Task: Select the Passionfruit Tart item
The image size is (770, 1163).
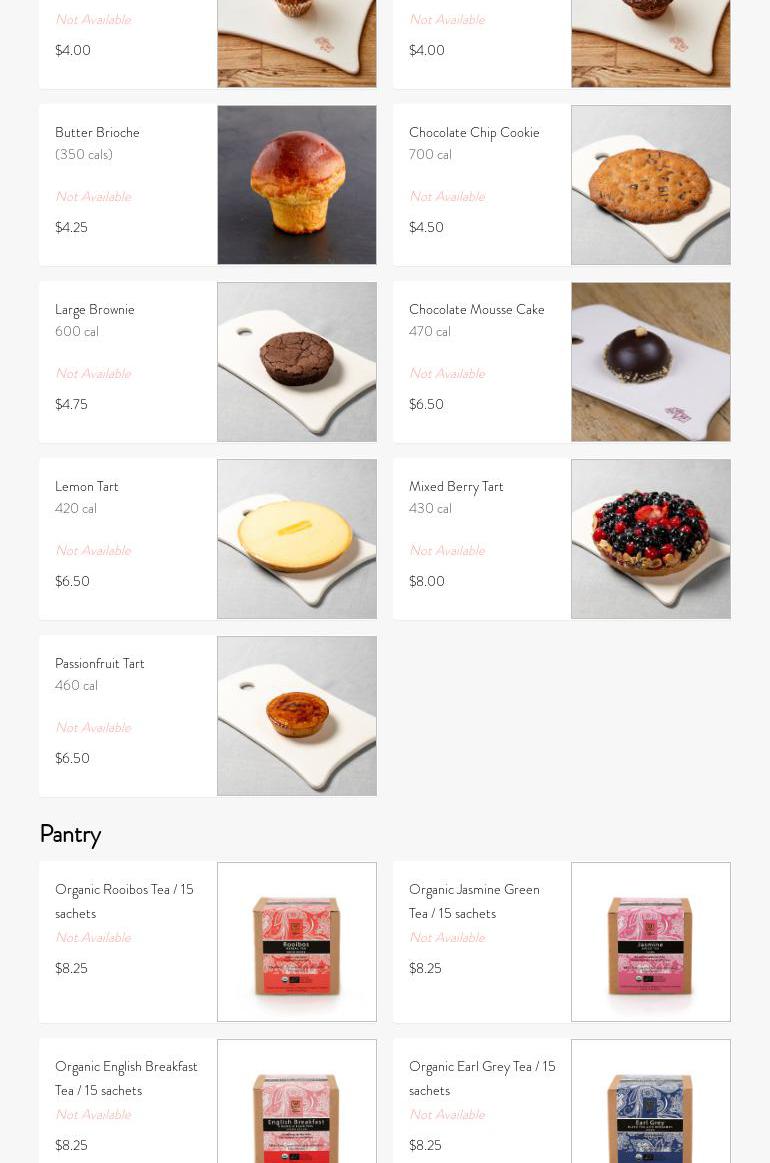Action: click(x=208, y=716)
